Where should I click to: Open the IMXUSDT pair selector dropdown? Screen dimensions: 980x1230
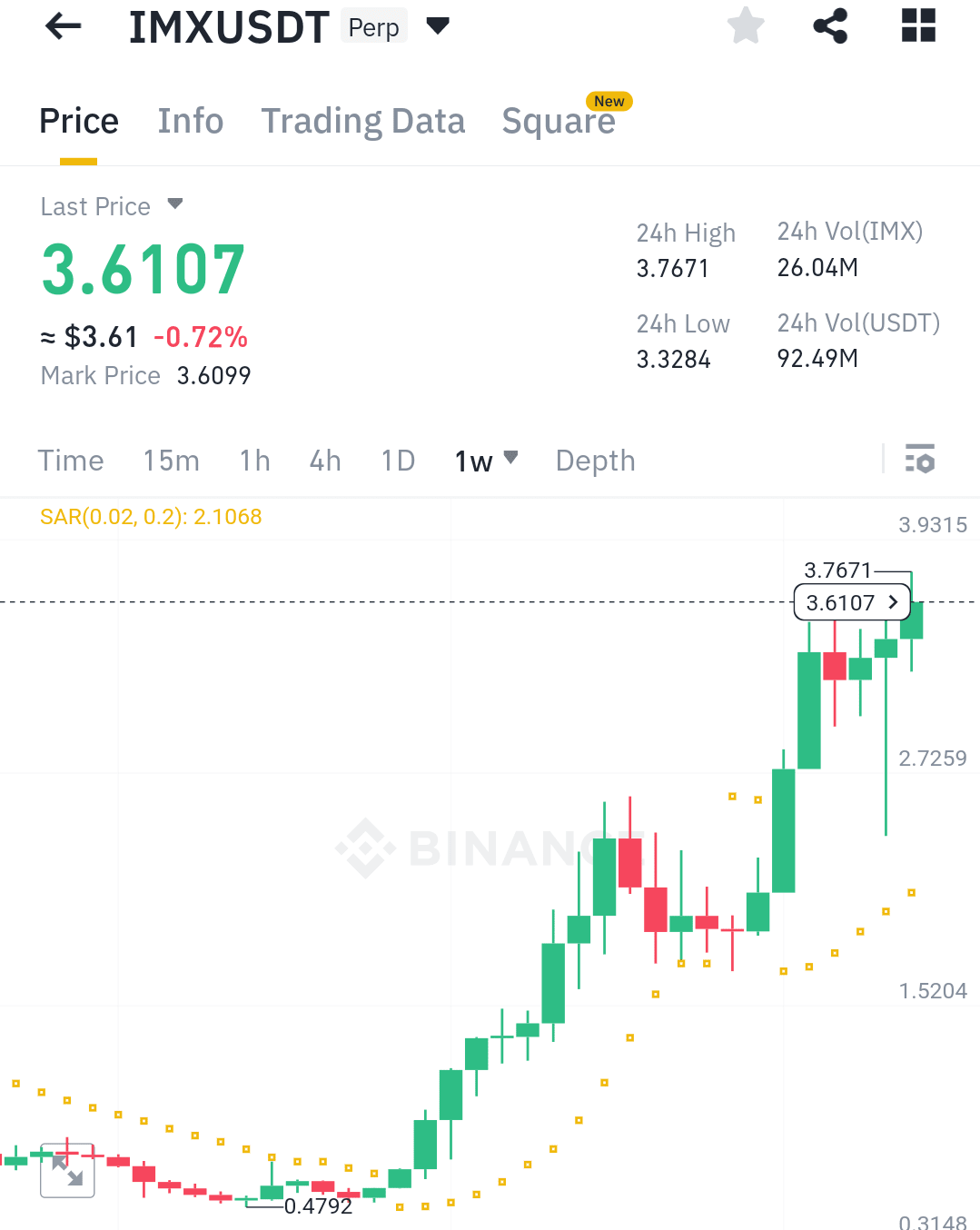click(x=437, y=25)
